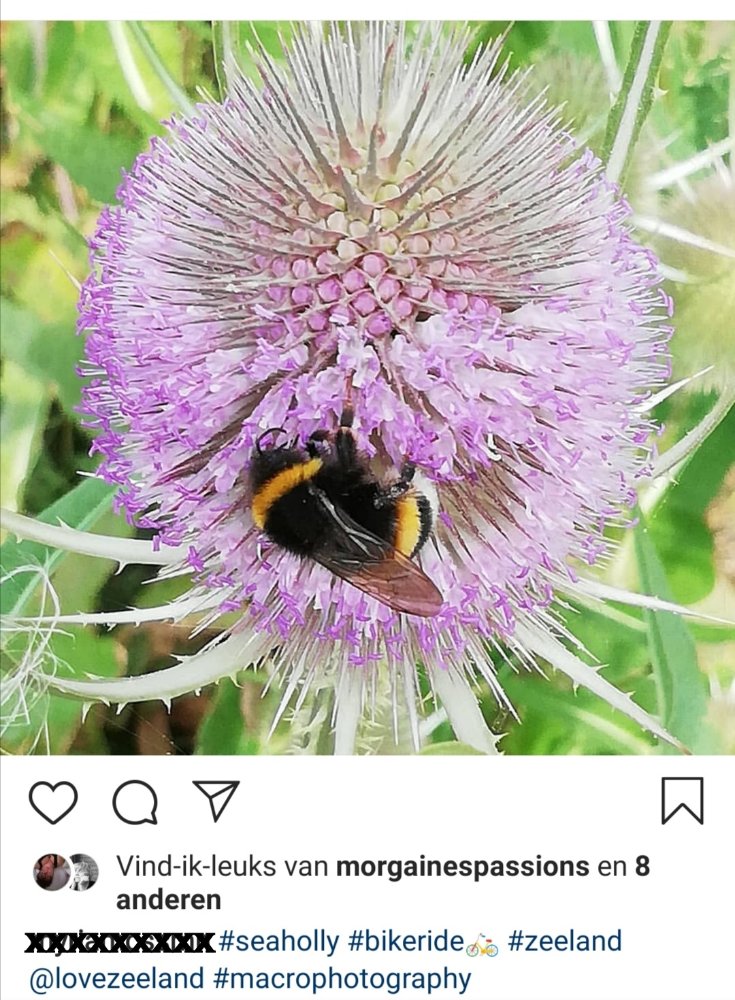The height and width of the screenshot is (1000, 735).
Task: Browse the #zeeland hashtag
Action: tap(564, 942)
